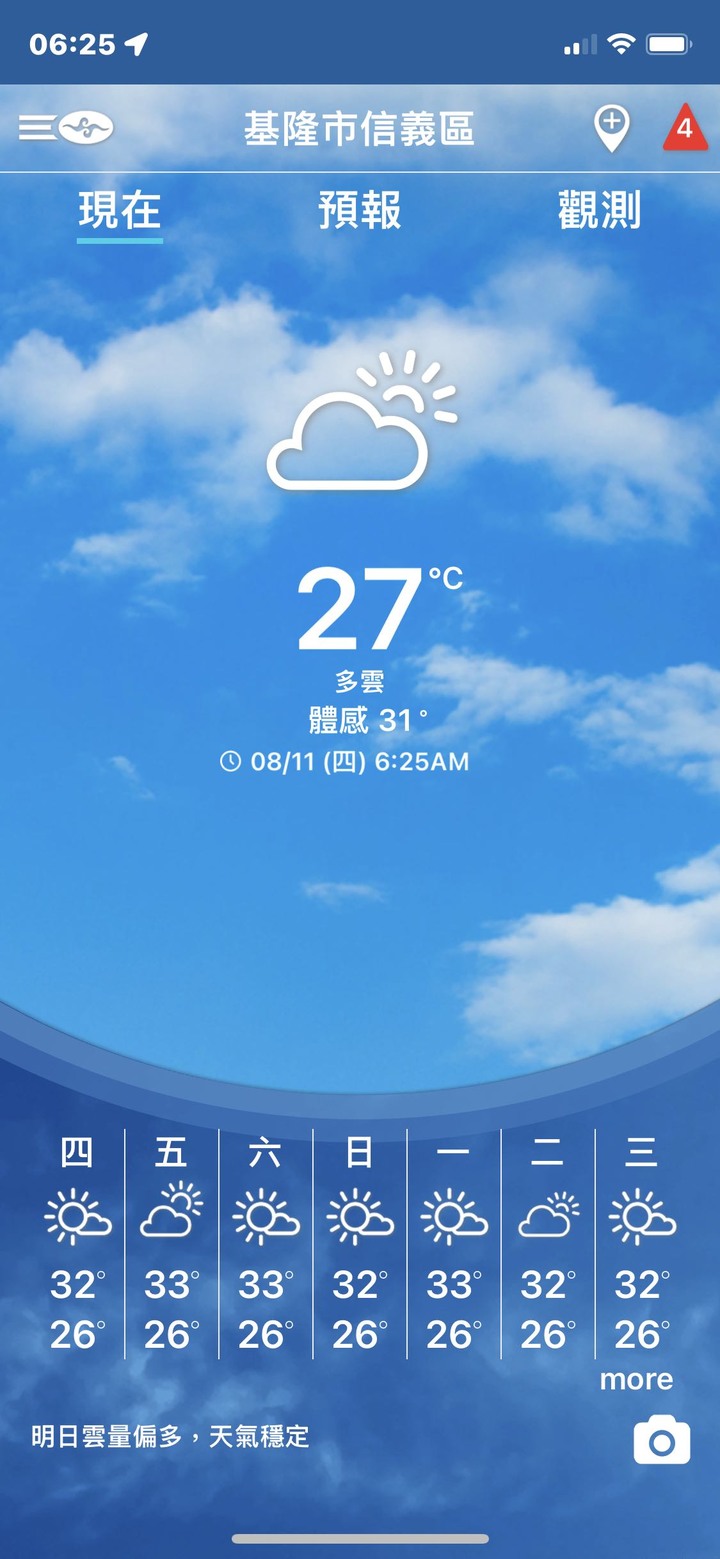Switch to the 預報 tab
720x1559 pixels.
coord(360,211)
